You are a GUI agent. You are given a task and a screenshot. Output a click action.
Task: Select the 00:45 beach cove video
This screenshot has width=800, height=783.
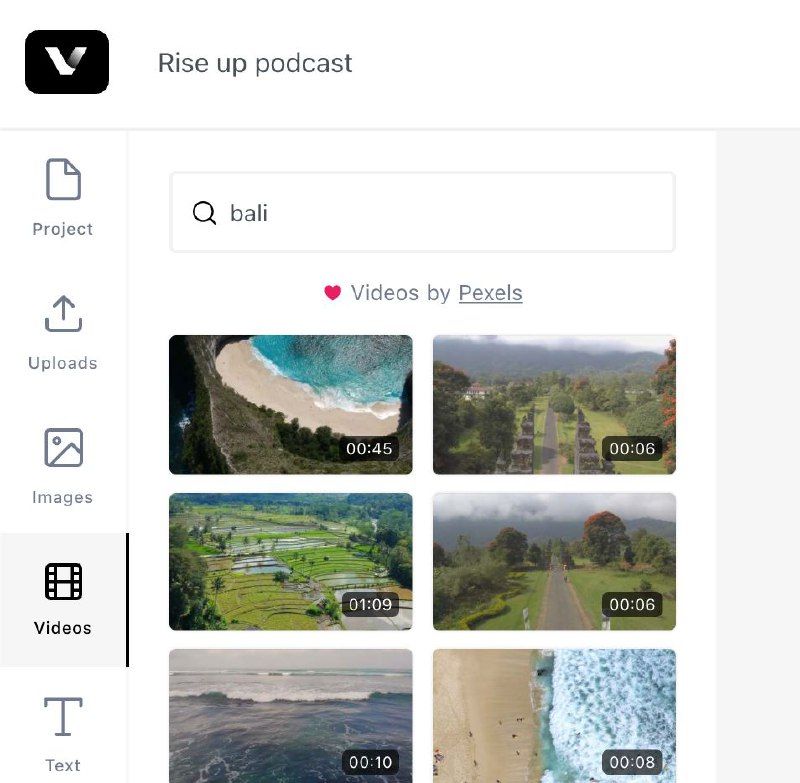[x=290, y=404]
